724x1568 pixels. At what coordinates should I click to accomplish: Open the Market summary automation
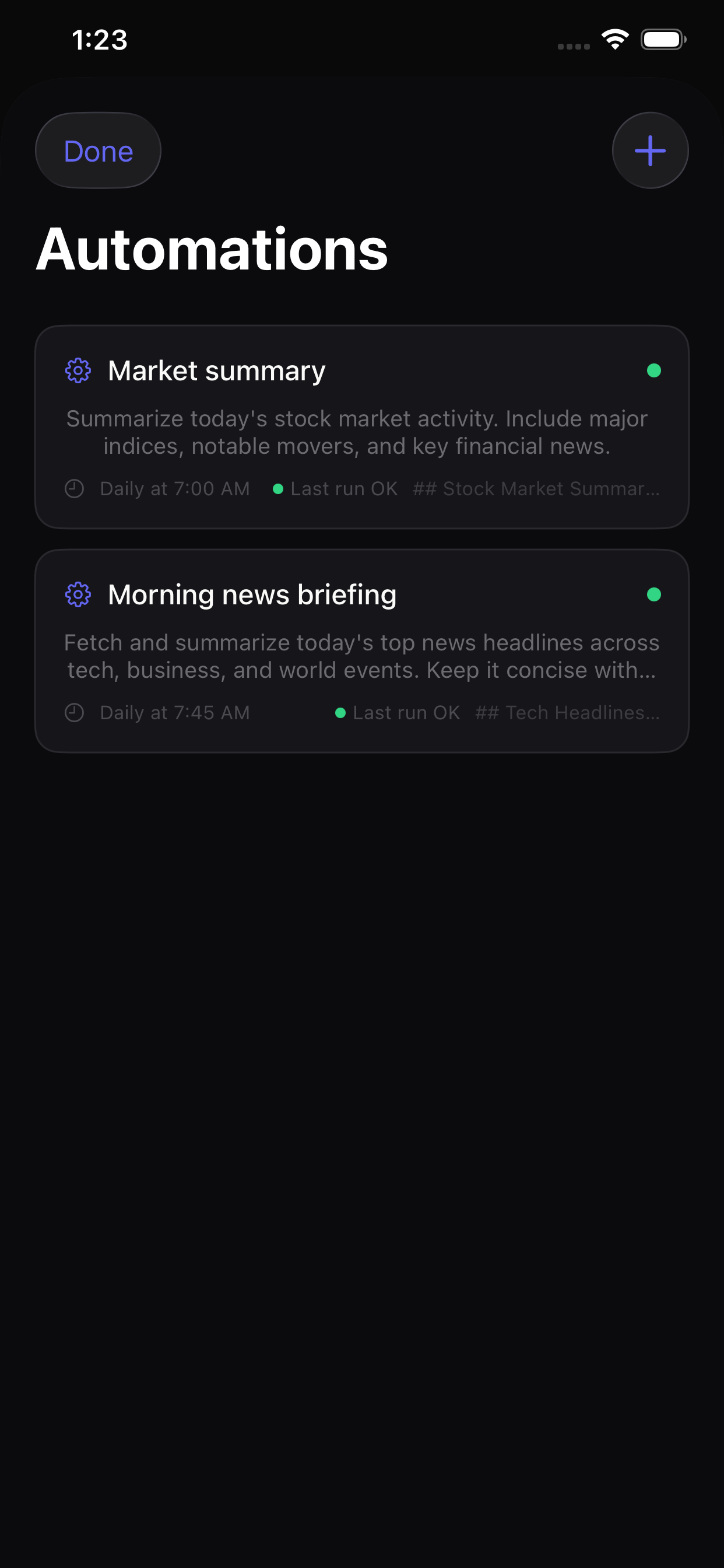(361, 426)
